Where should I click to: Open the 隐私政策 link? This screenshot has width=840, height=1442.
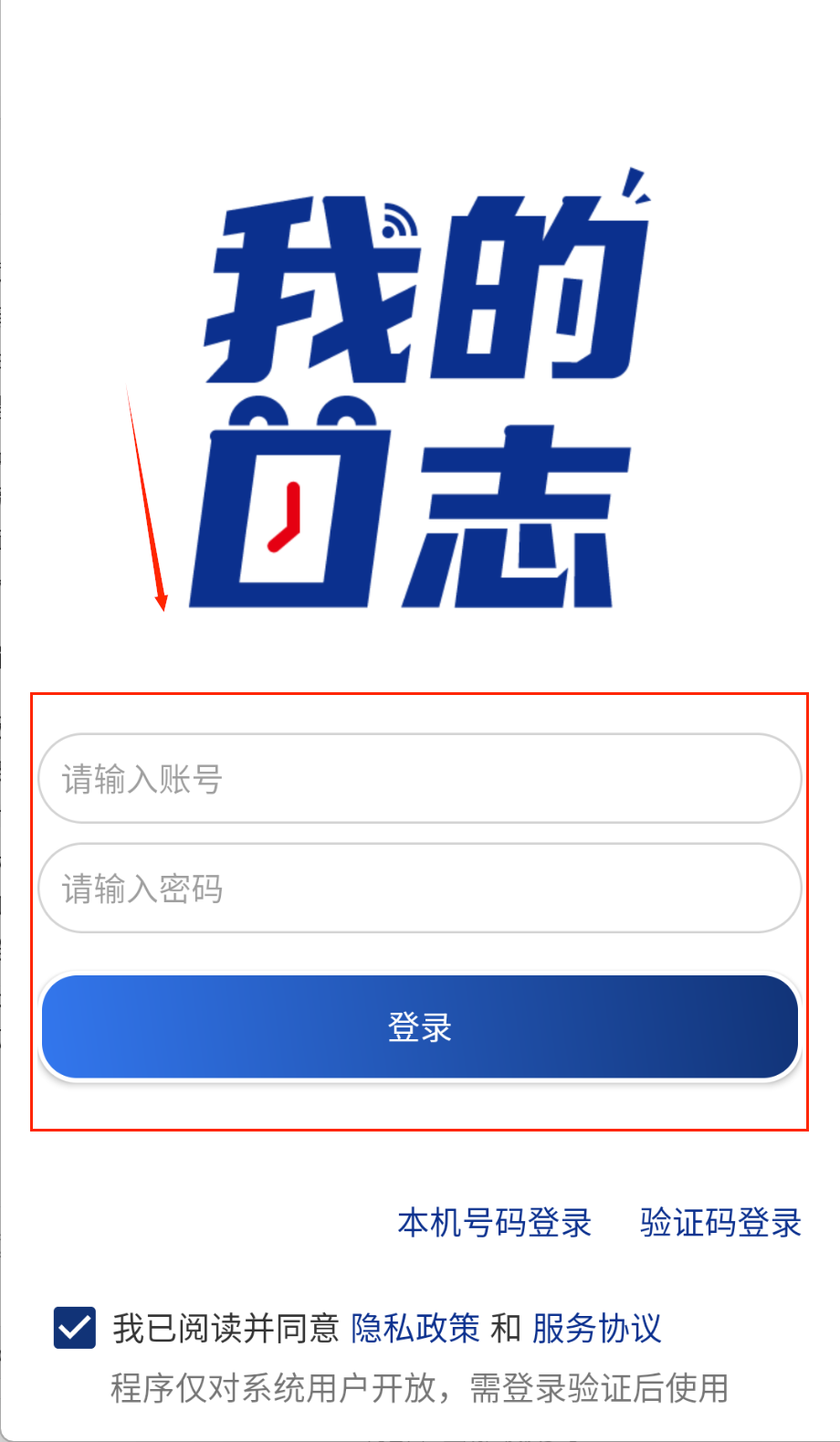tap(415, 1328)
